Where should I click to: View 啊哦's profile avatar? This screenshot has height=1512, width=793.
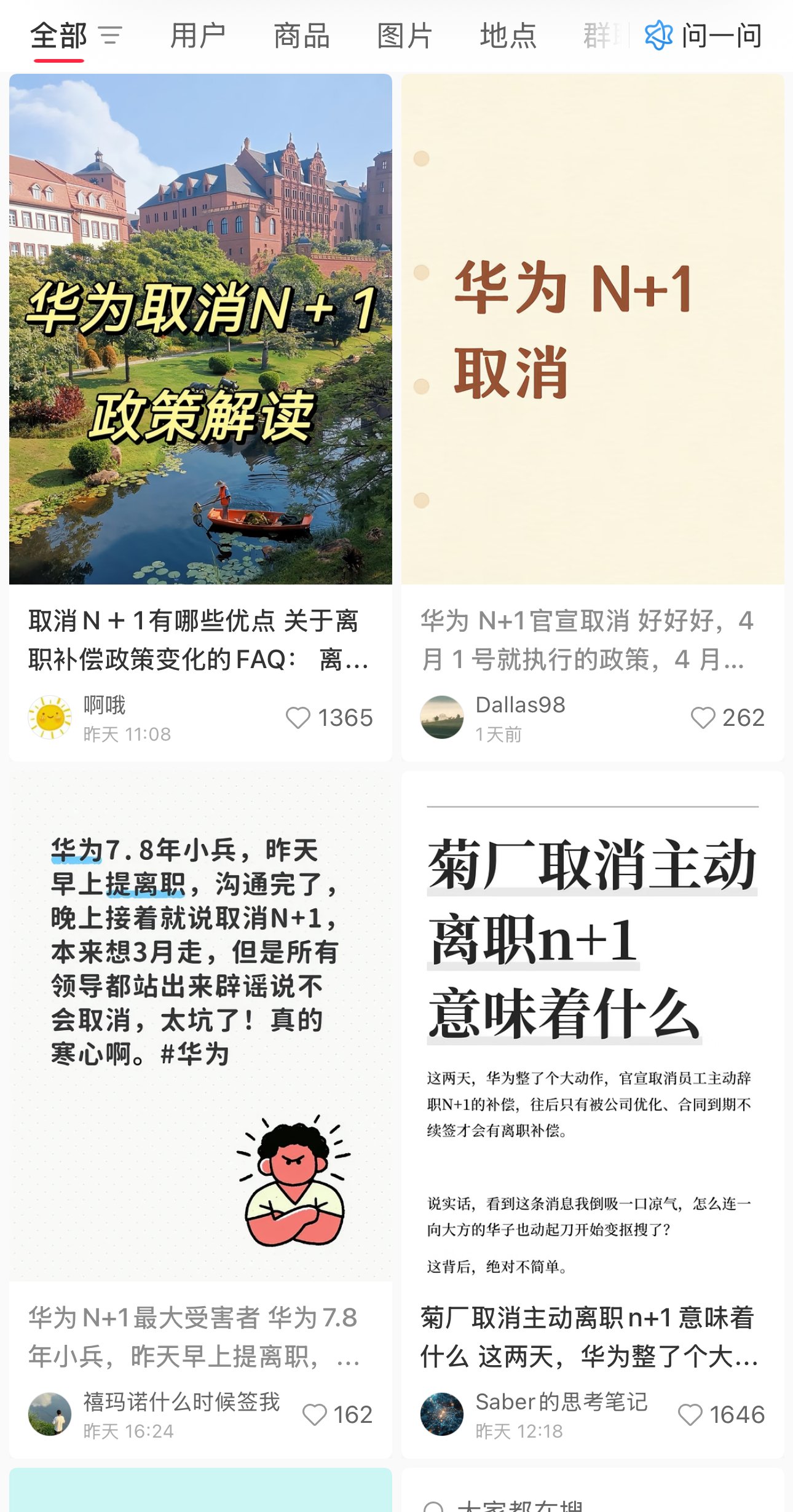50,717
